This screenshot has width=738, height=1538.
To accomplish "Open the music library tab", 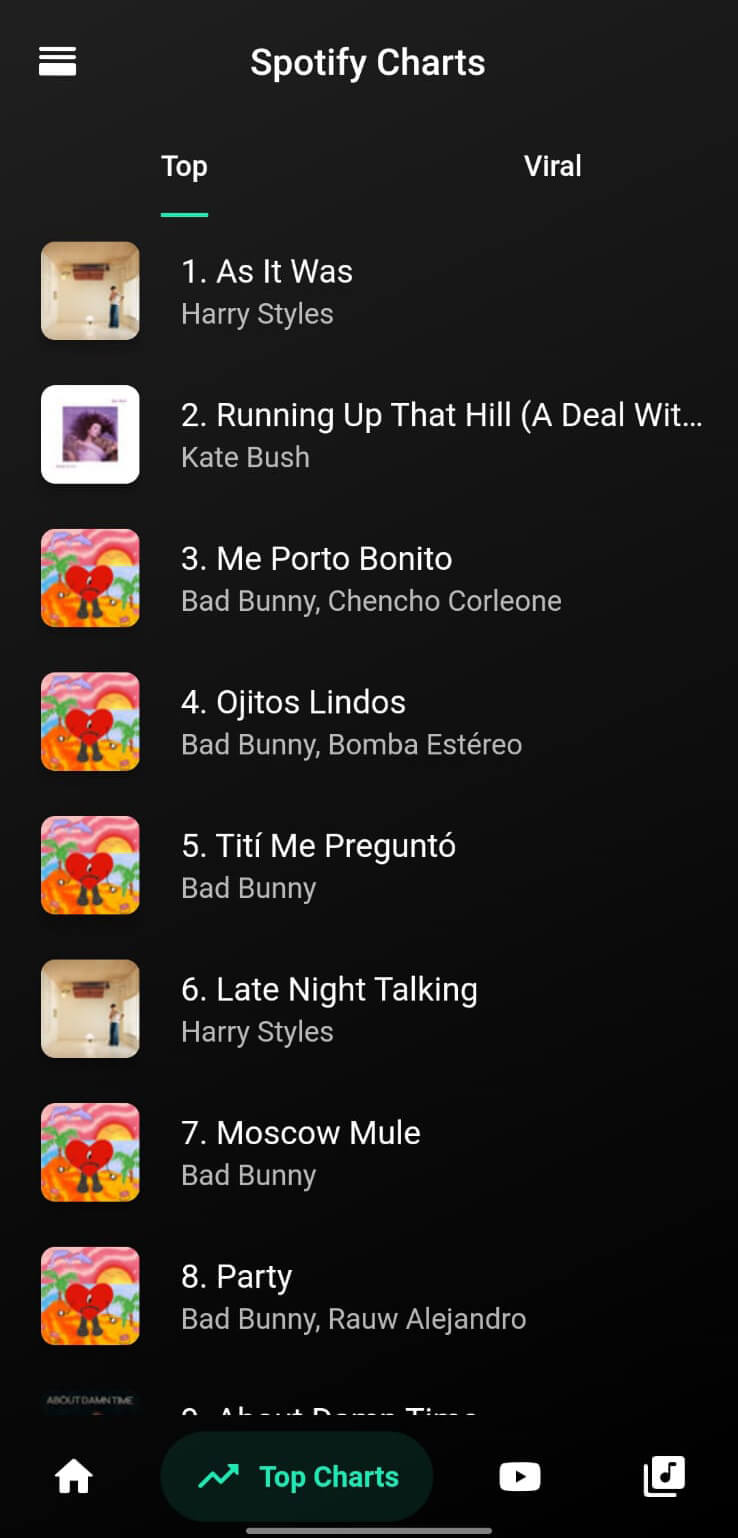I will [x=664, y=1477].
